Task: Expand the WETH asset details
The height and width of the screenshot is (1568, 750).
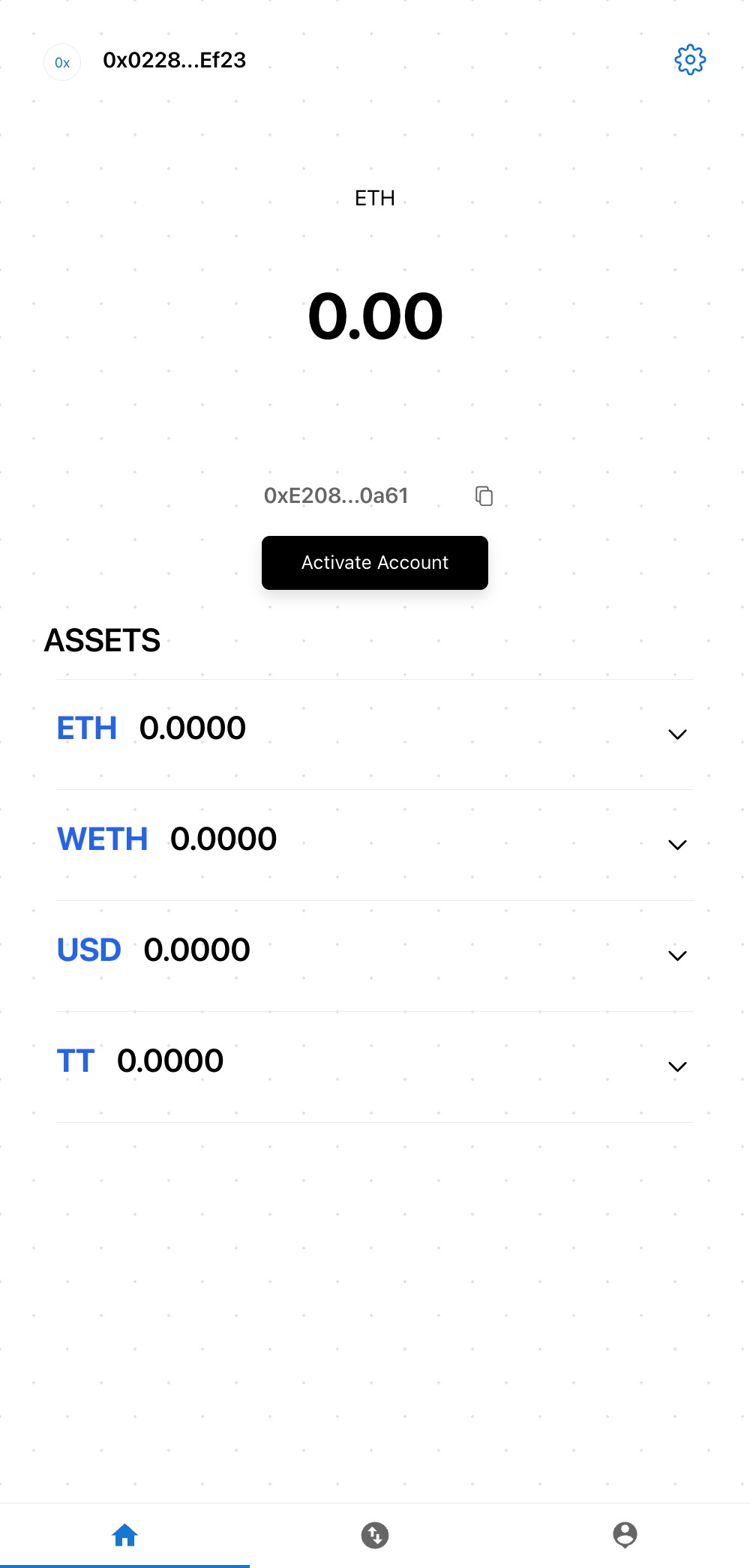Action: 677,844
